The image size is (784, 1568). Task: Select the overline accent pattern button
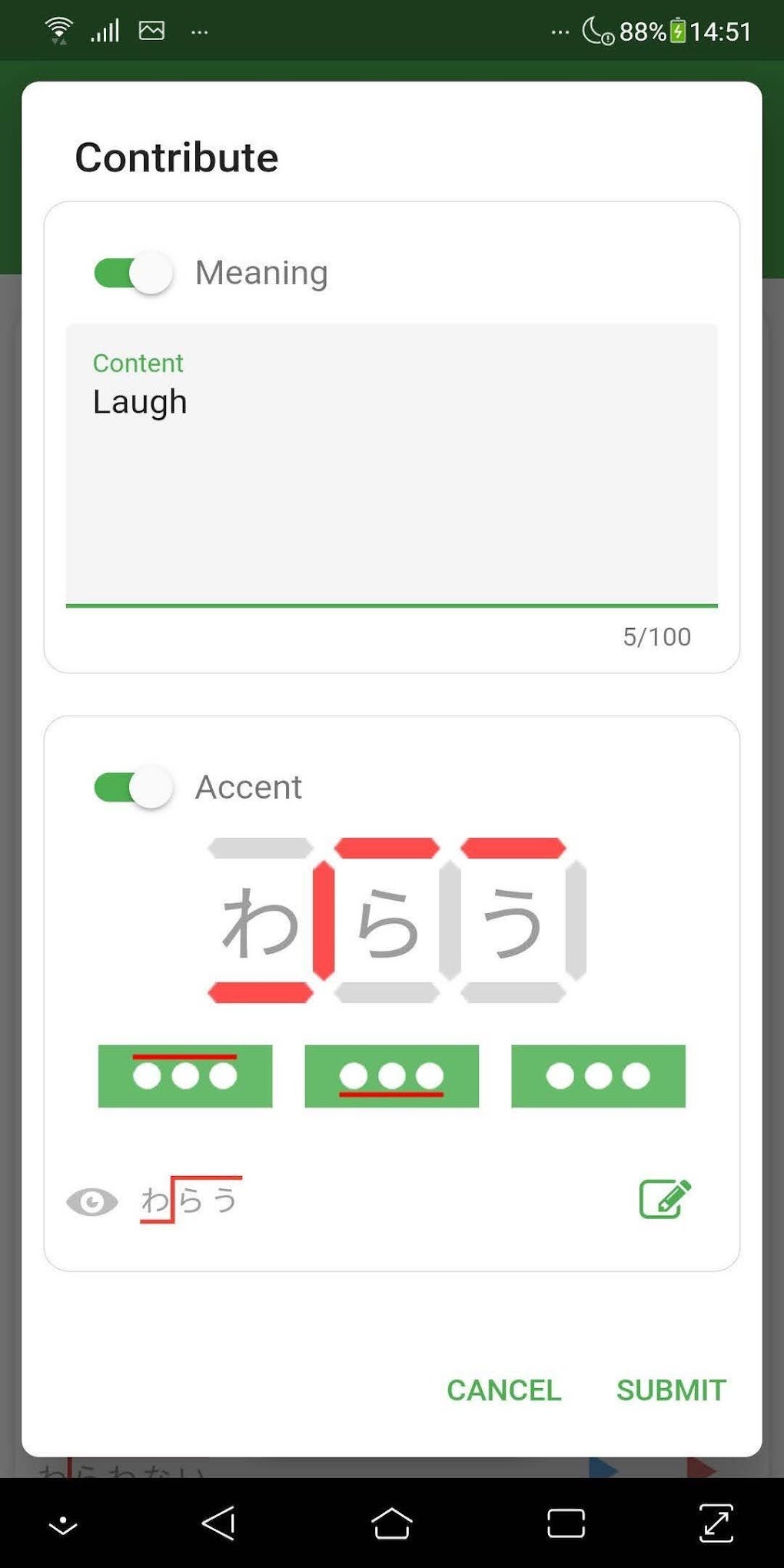point(185,1076)
